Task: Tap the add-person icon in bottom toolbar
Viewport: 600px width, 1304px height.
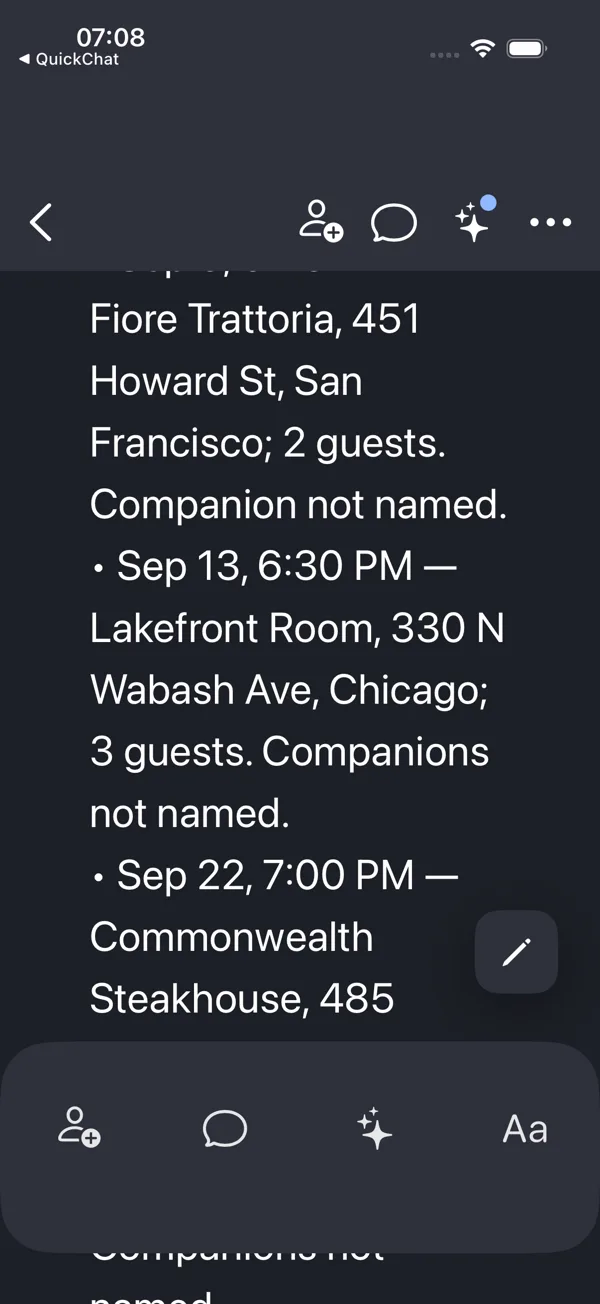Action: [79, 1128]
